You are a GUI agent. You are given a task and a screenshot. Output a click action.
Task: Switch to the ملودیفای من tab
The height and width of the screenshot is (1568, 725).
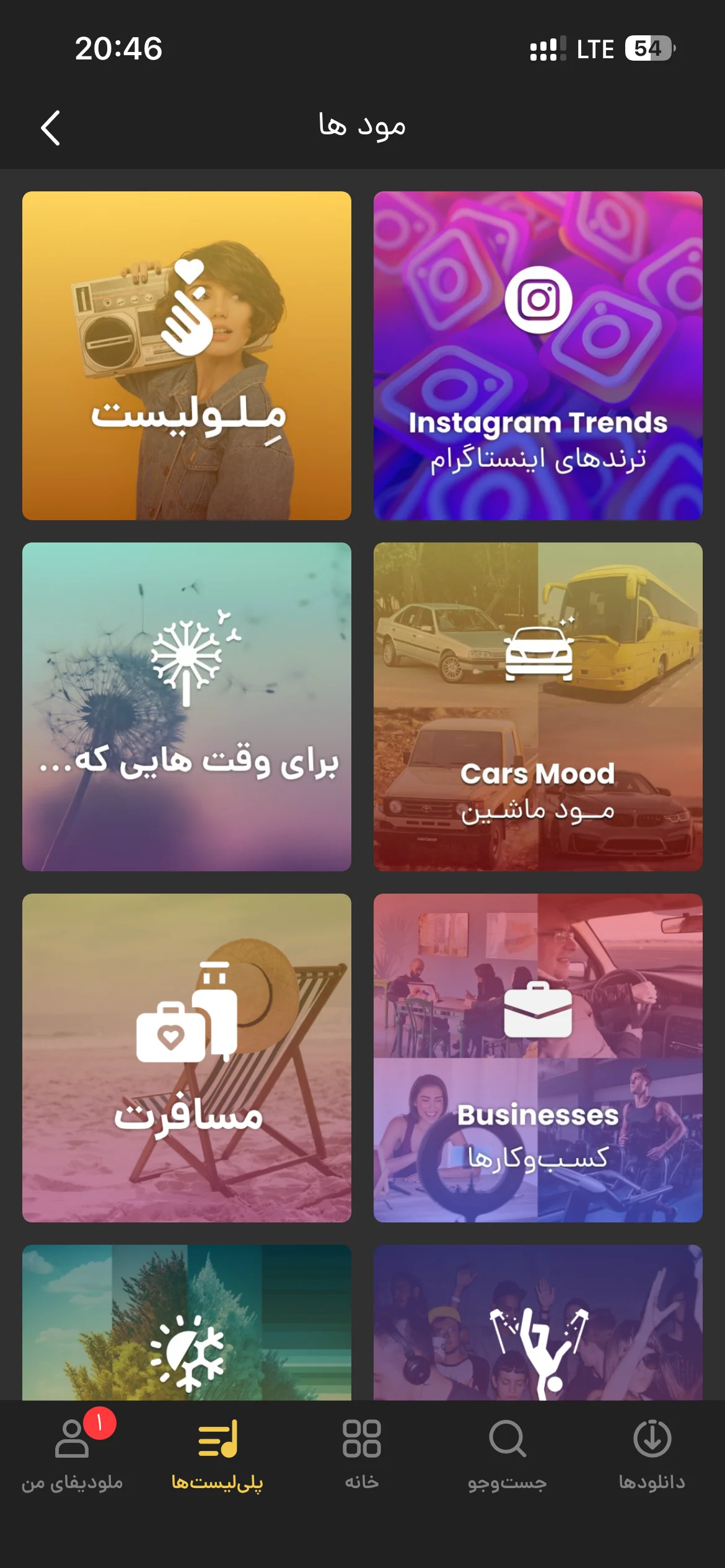72,1455
